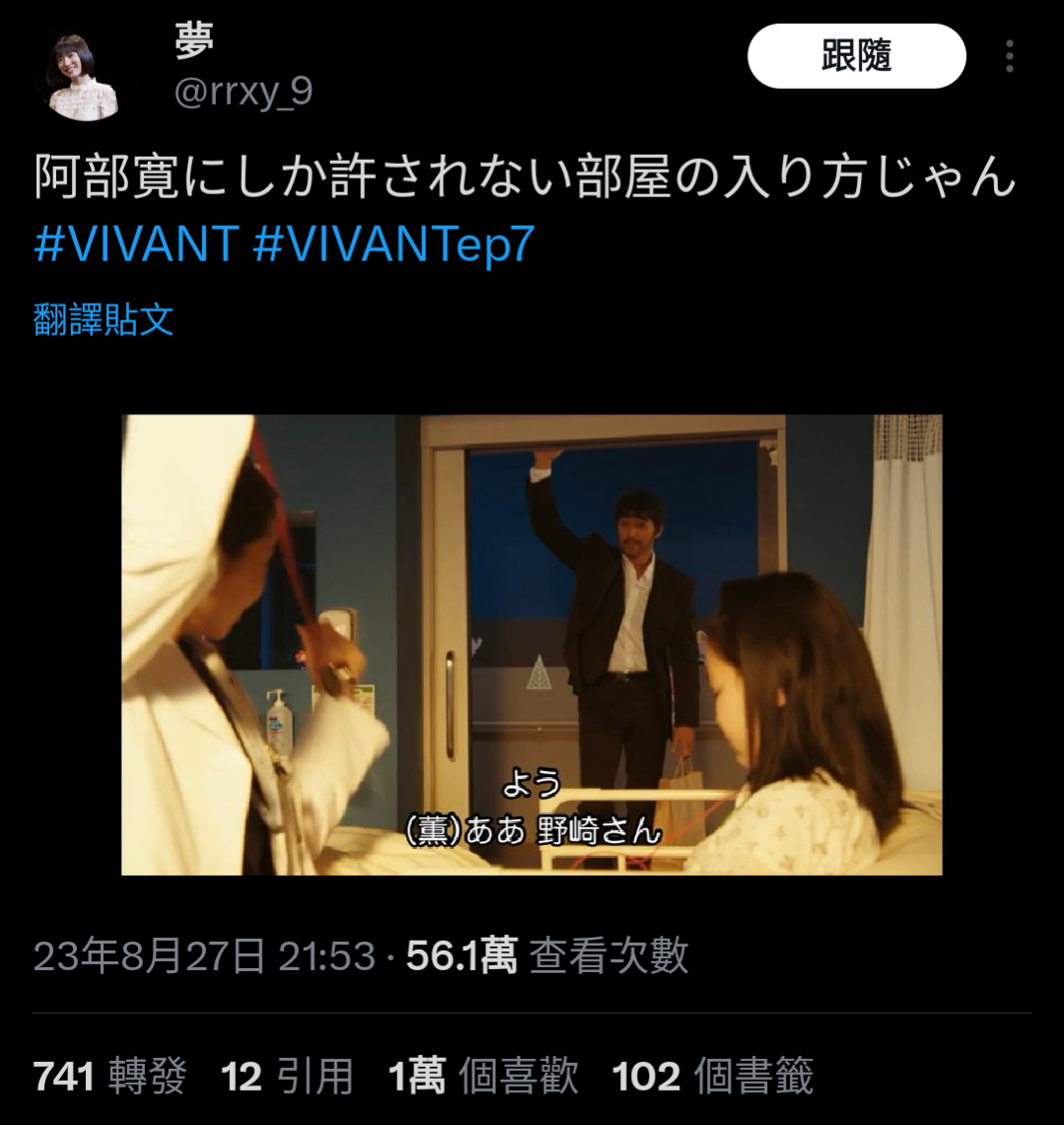
Task: View the 1萬 個喜歡 likes list
Action: 483,1076
